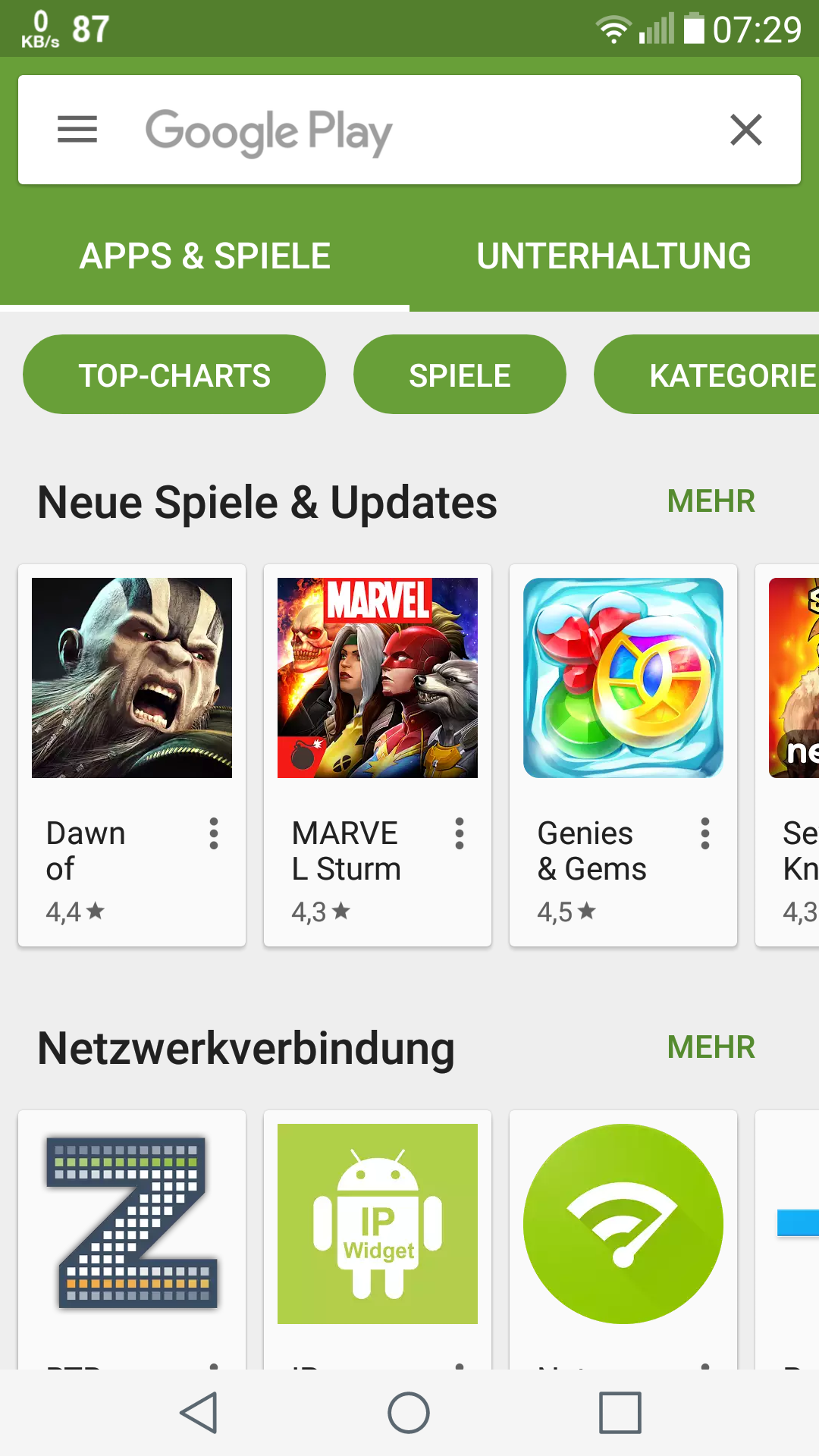Go to the home screen
The image size is (819, 1456).
coord(409,1413)
